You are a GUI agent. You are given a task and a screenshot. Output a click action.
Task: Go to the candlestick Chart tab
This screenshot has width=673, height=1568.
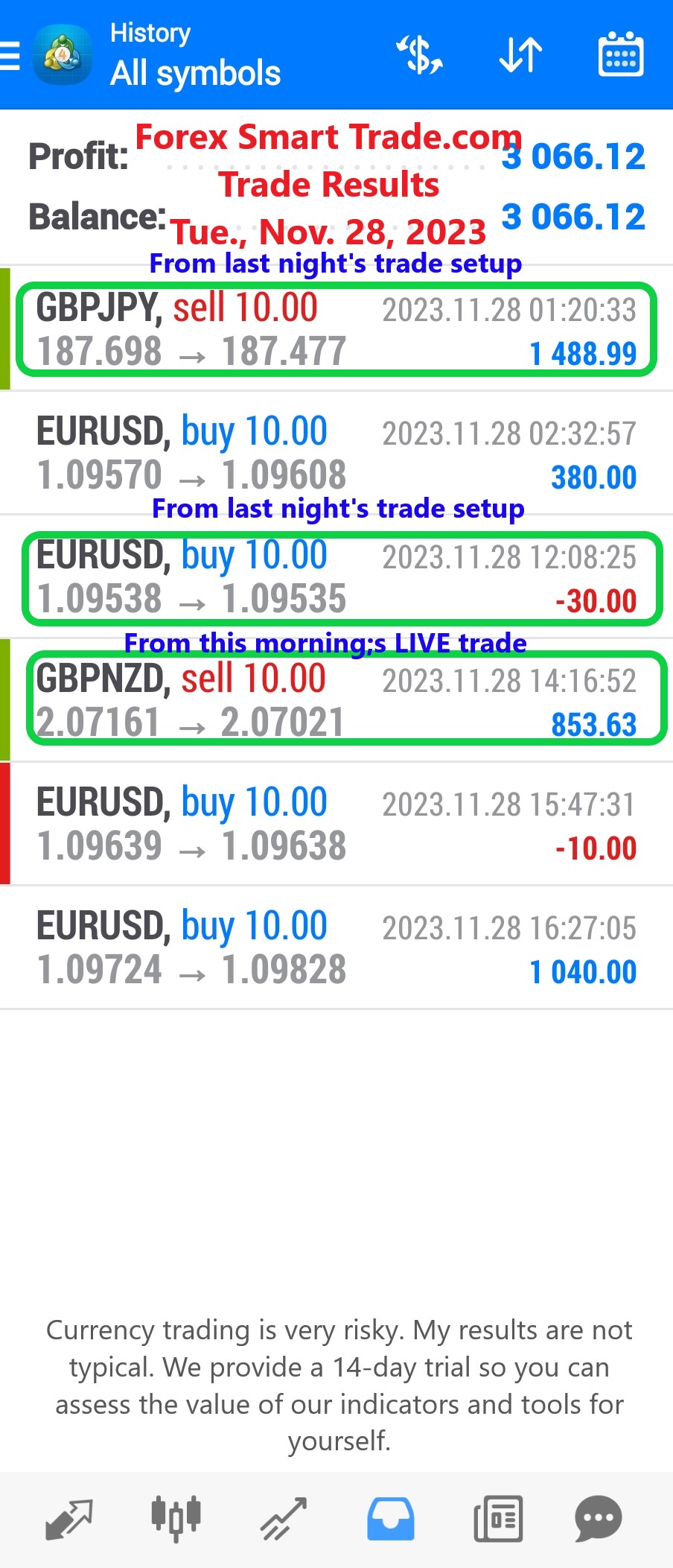(x=176, y=1518)
